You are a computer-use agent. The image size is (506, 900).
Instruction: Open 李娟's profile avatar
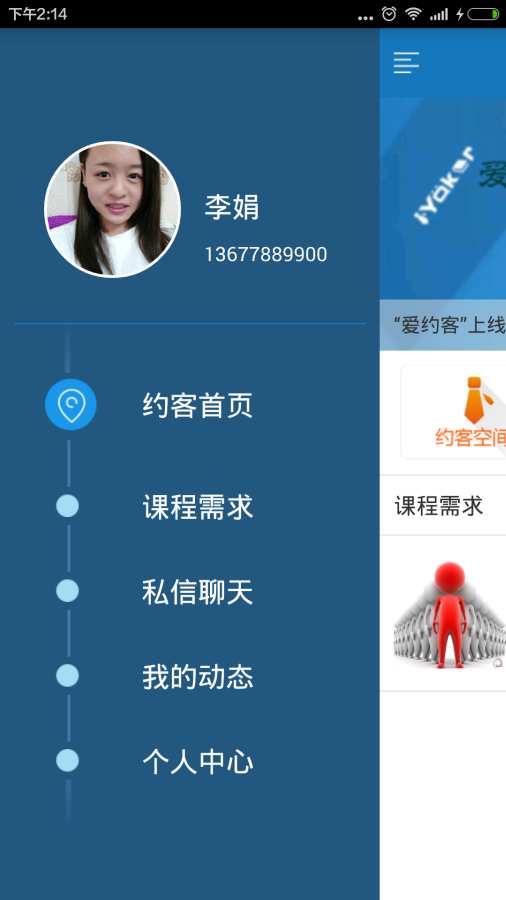coord(112,210)
